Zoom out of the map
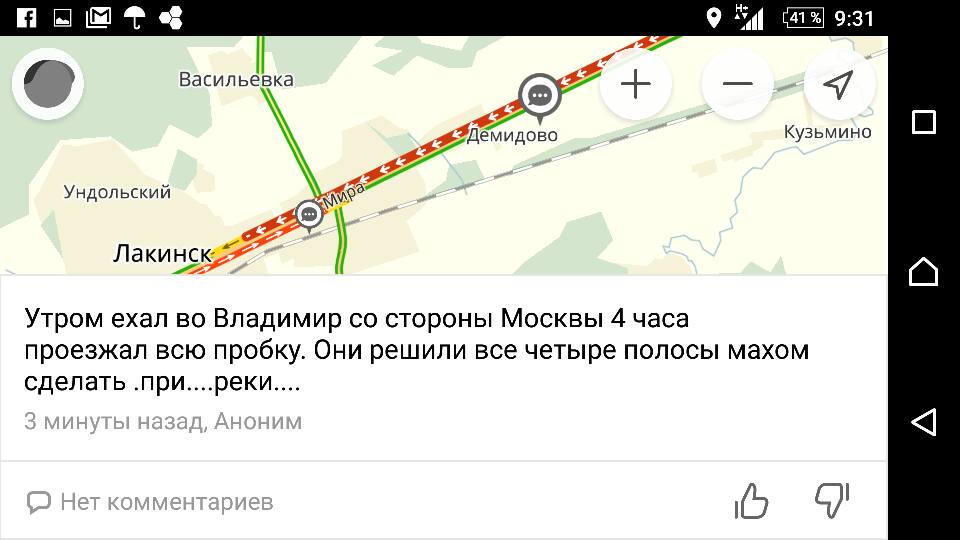 [737, 85]
